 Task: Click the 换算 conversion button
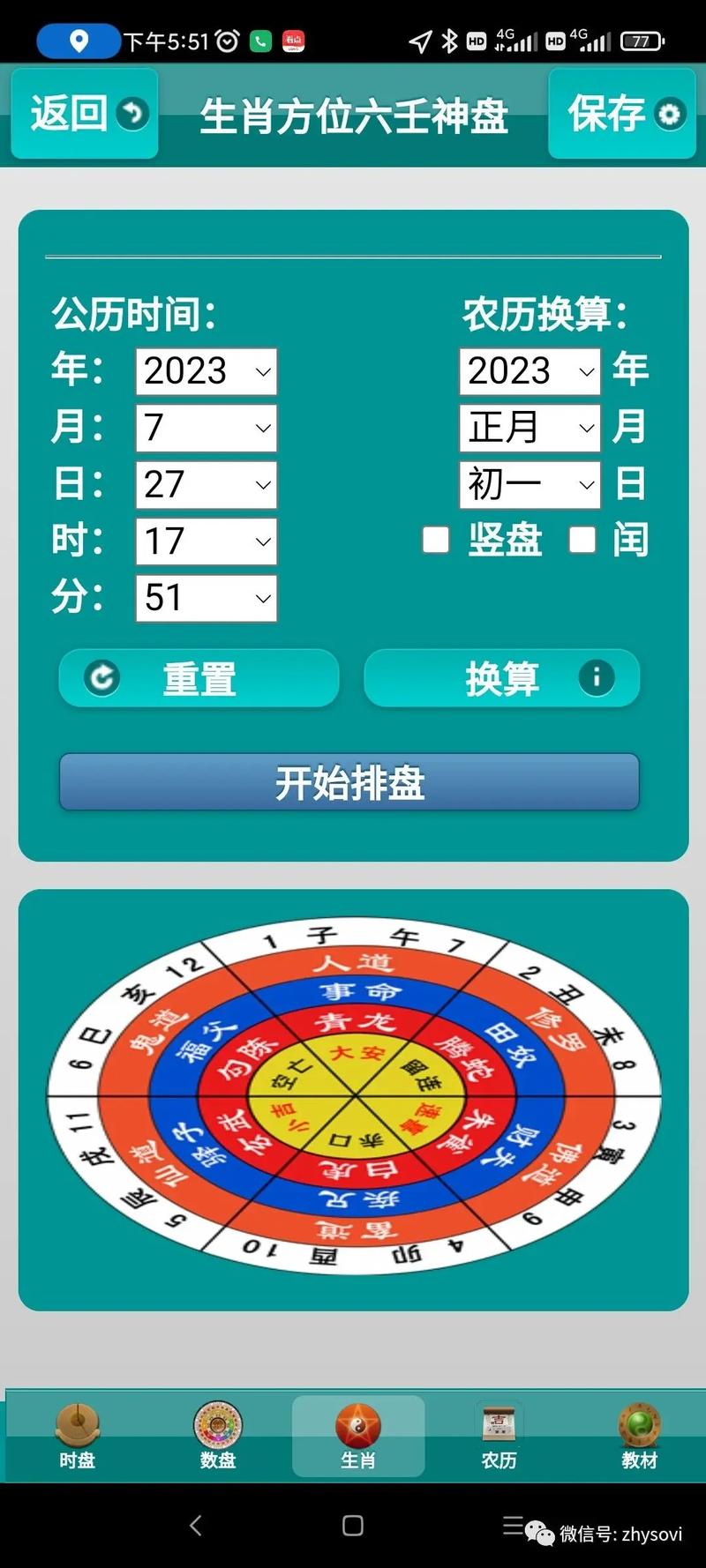(502, 678)
